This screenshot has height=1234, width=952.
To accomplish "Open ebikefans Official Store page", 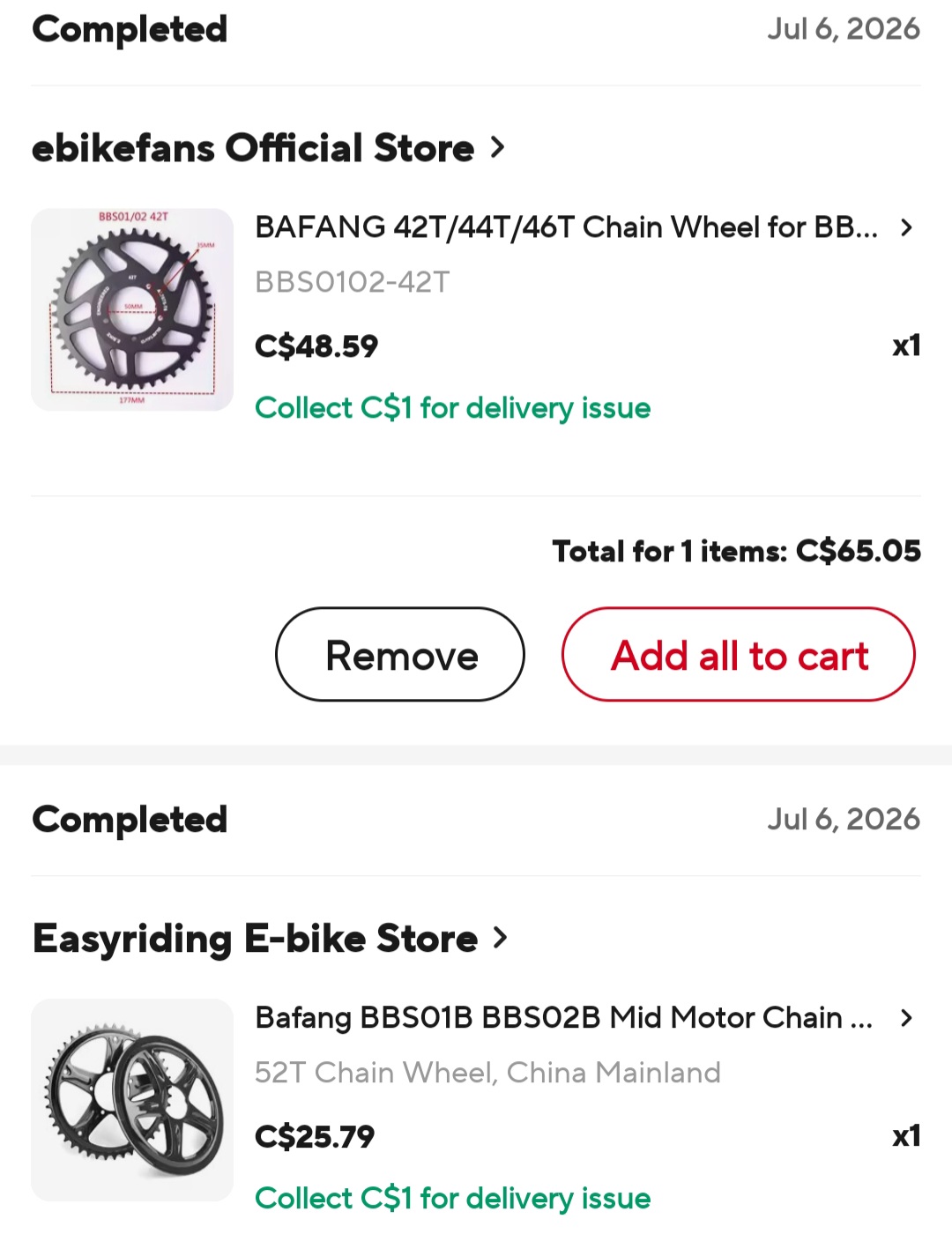I will tap(268, 148).
